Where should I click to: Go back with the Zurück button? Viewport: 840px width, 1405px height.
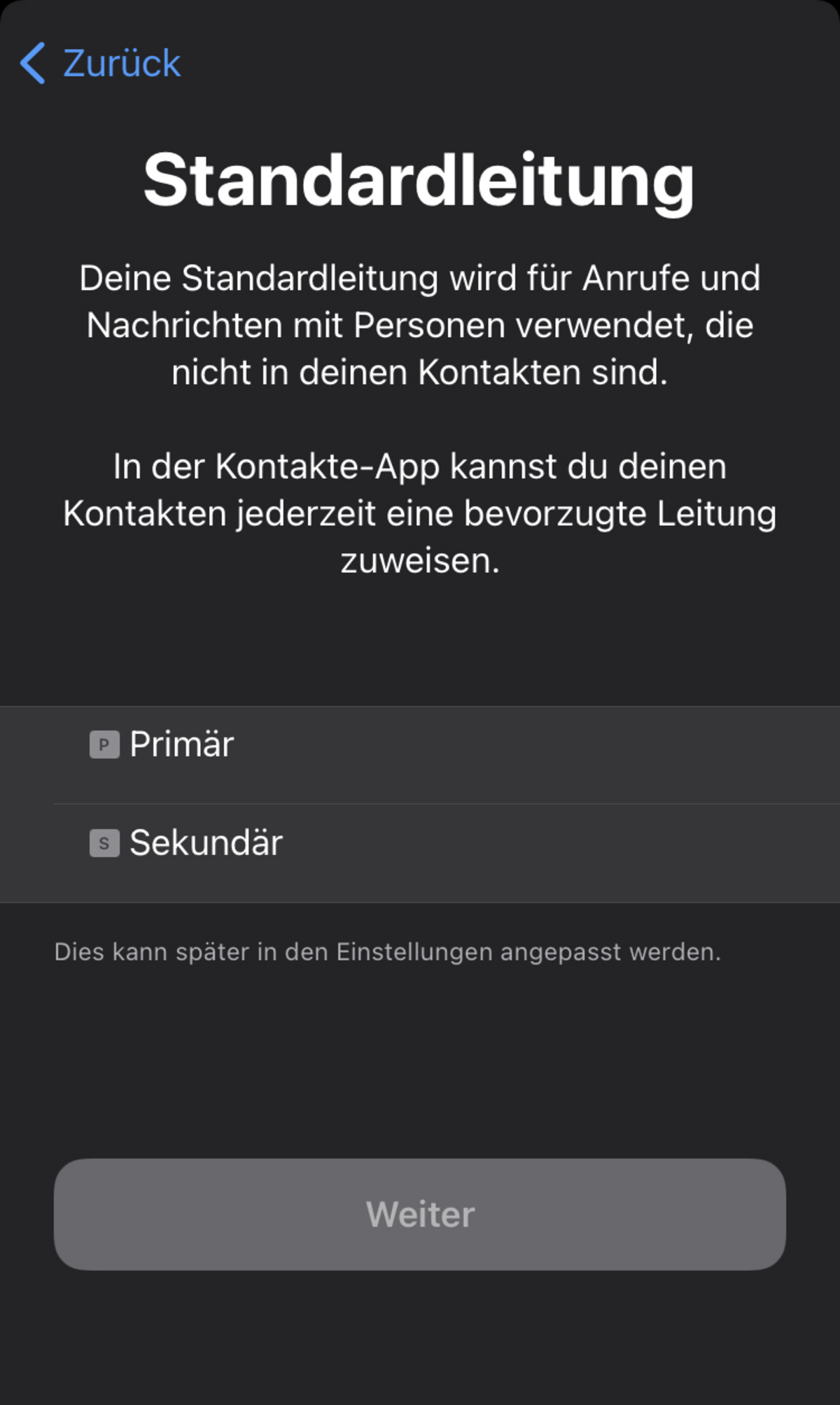[x=100, y=63]
